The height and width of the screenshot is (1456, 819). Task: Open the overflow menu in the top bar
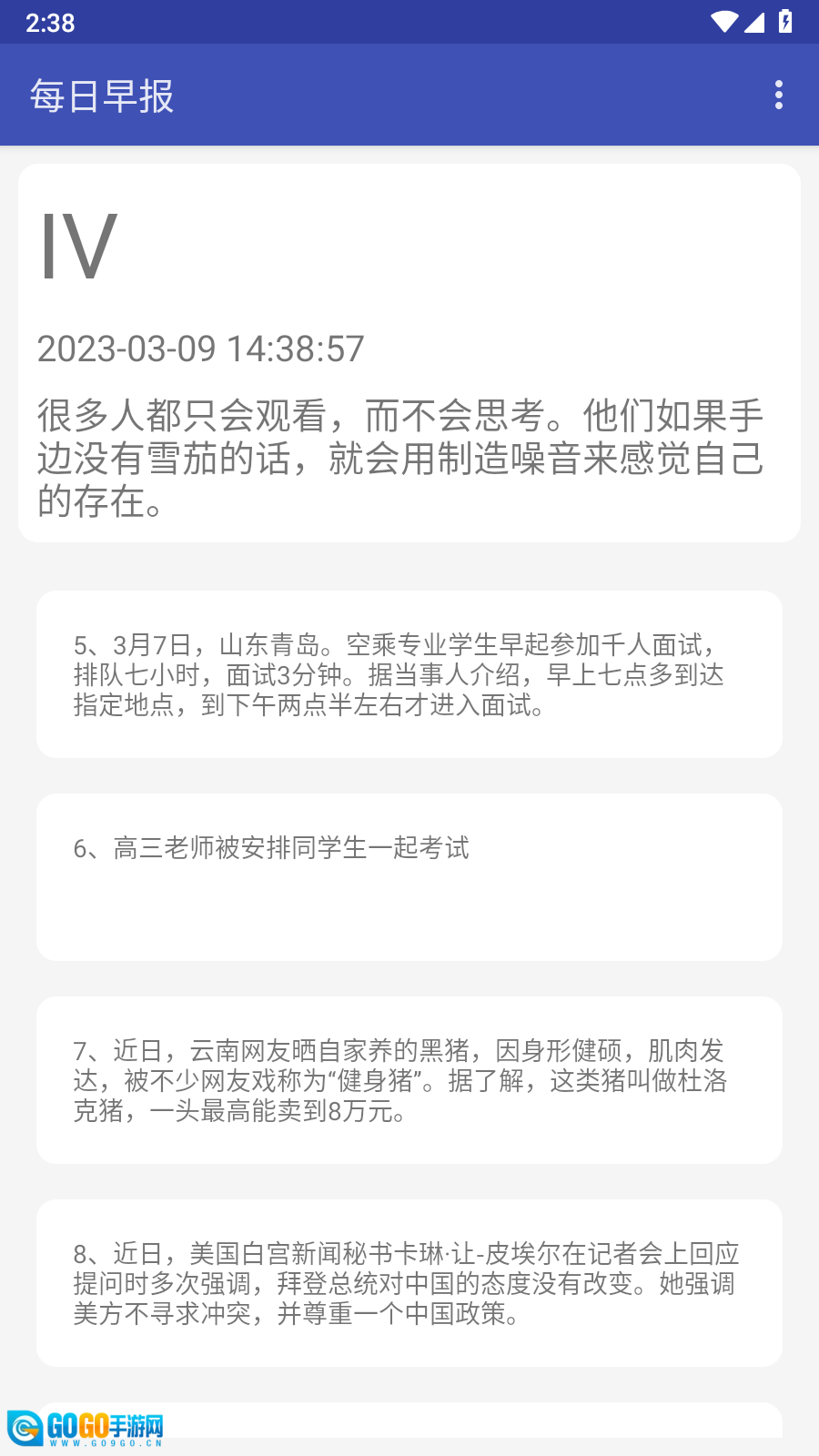(x=779, y=95)
